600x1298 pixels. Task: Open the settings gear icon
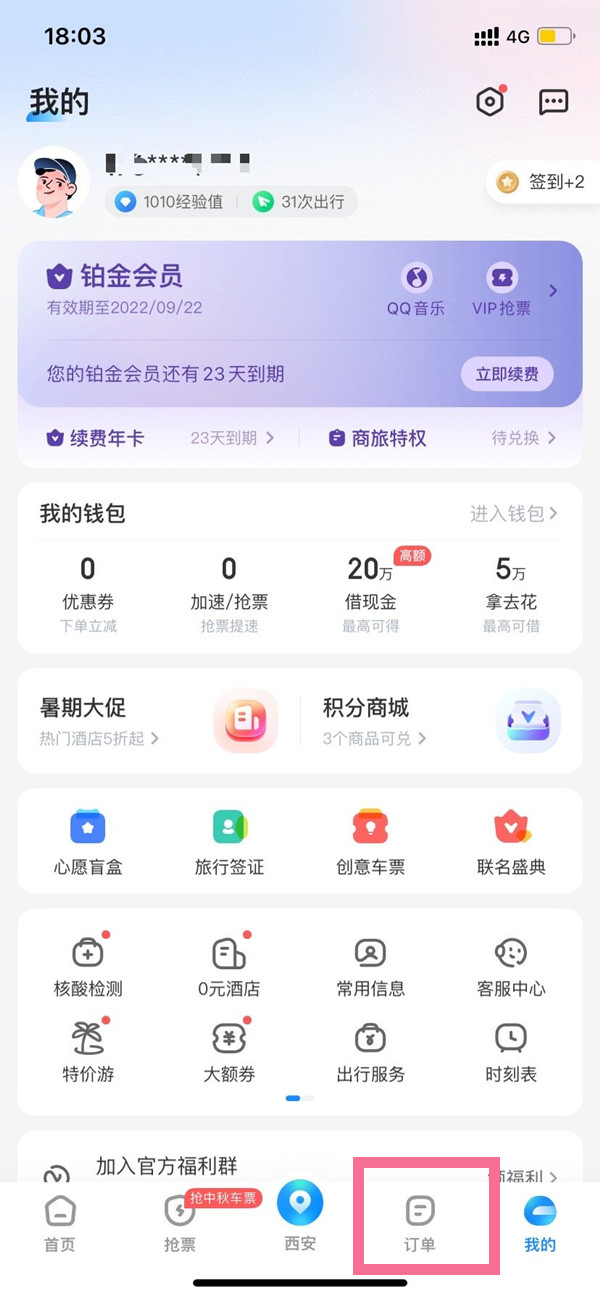[x=489, y=102]
